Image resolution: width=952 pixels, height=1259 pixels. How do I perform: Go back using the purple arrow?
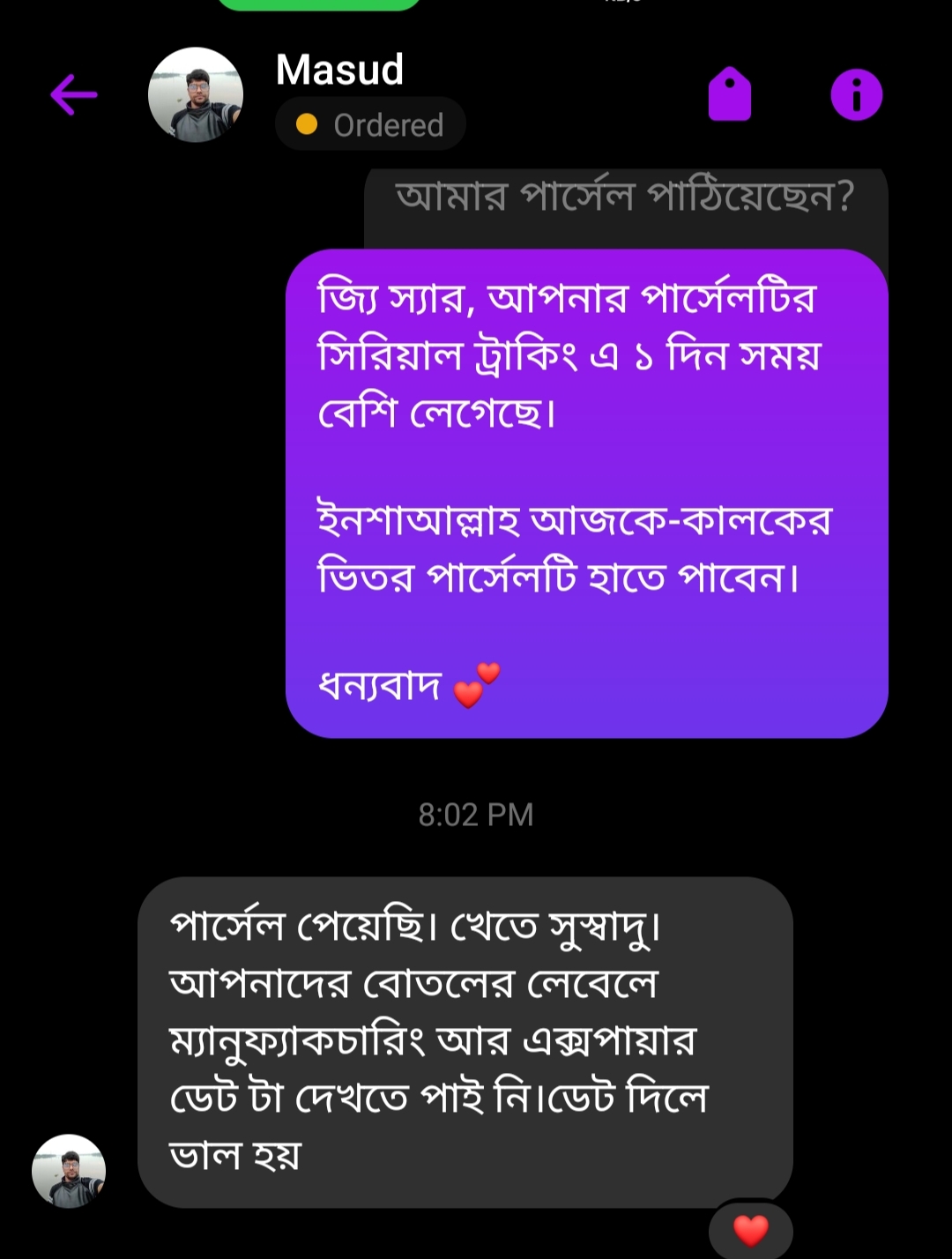coord(73,94)
